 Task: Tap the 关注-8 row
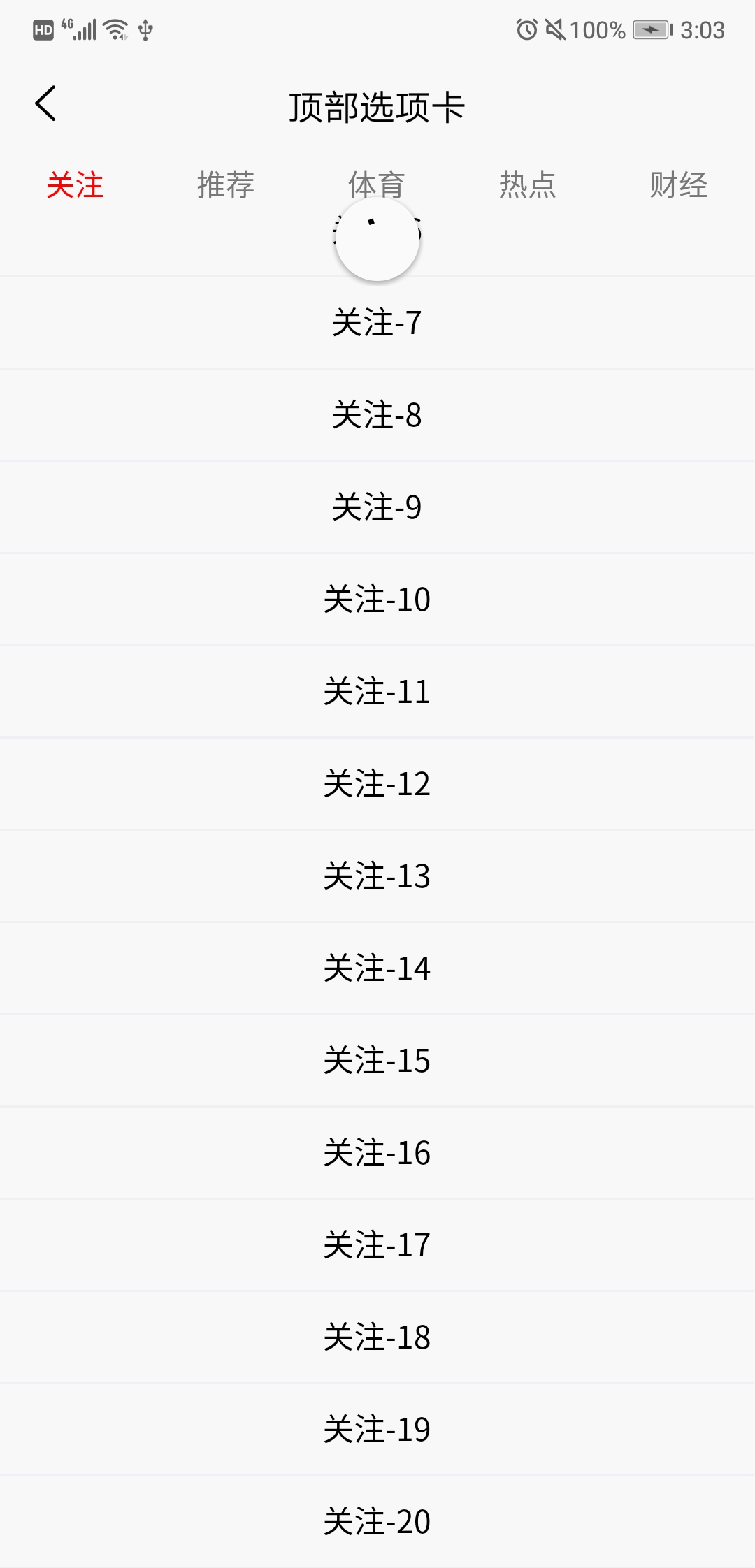[377, 415]
